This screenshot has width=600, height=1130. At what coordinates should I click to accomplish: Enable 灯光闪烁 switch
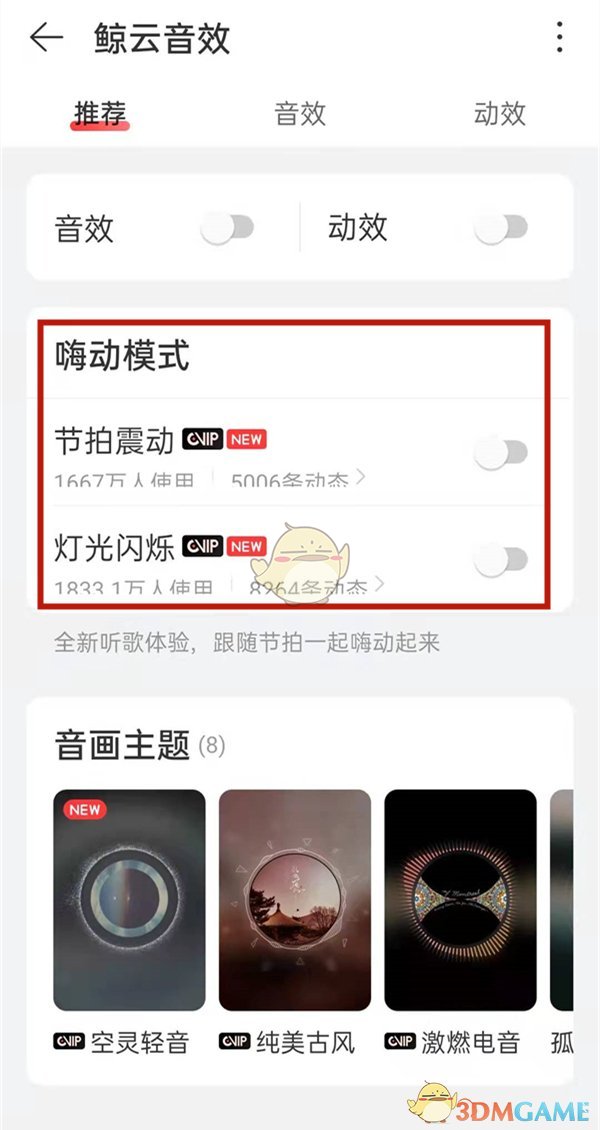(x=501, y=561)
